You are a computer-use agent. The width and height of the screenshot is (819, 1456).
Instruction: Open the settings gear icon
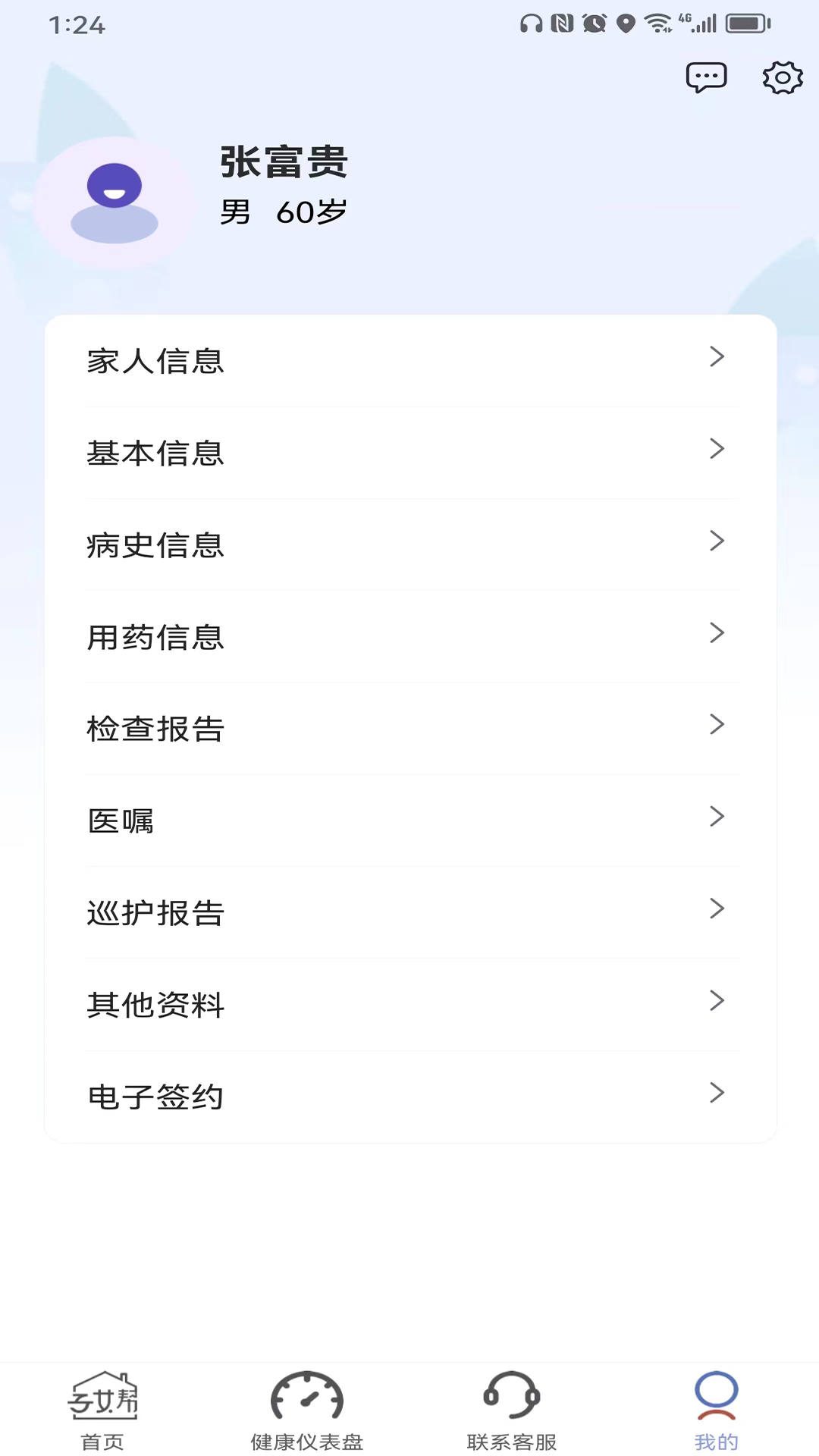(x=782, y=77)
